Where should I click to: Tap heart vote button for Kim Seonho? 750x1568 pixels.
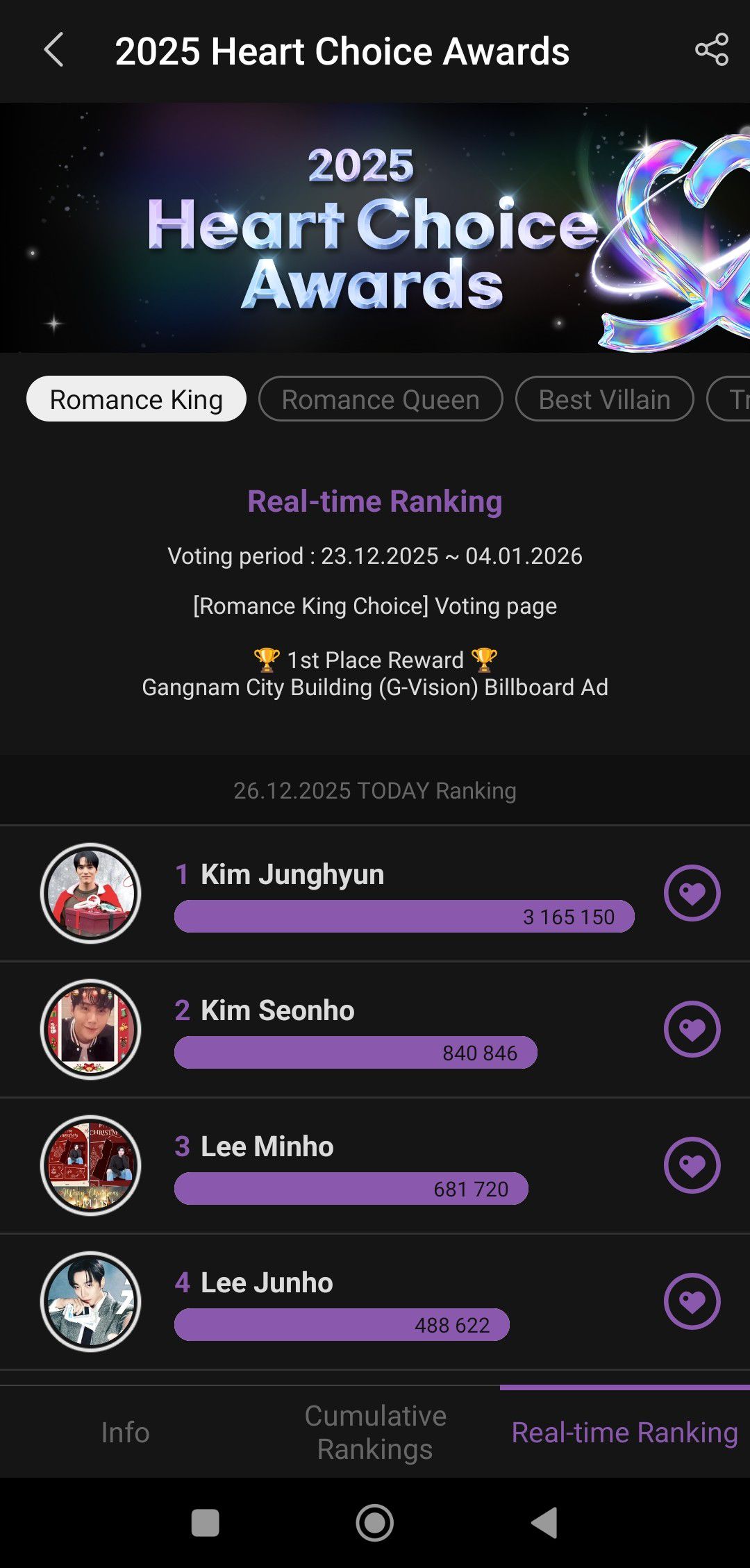click(692, 1029)
